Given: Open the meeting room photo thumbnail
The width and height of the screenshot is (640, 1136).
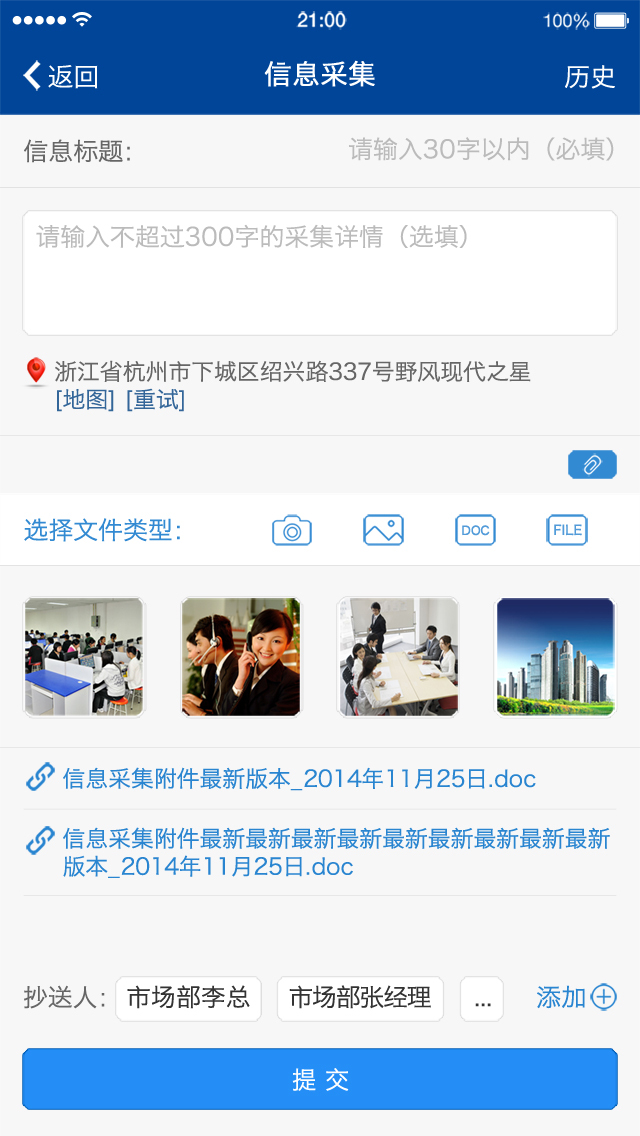Looking at the screenshot, I should (398, 657).
